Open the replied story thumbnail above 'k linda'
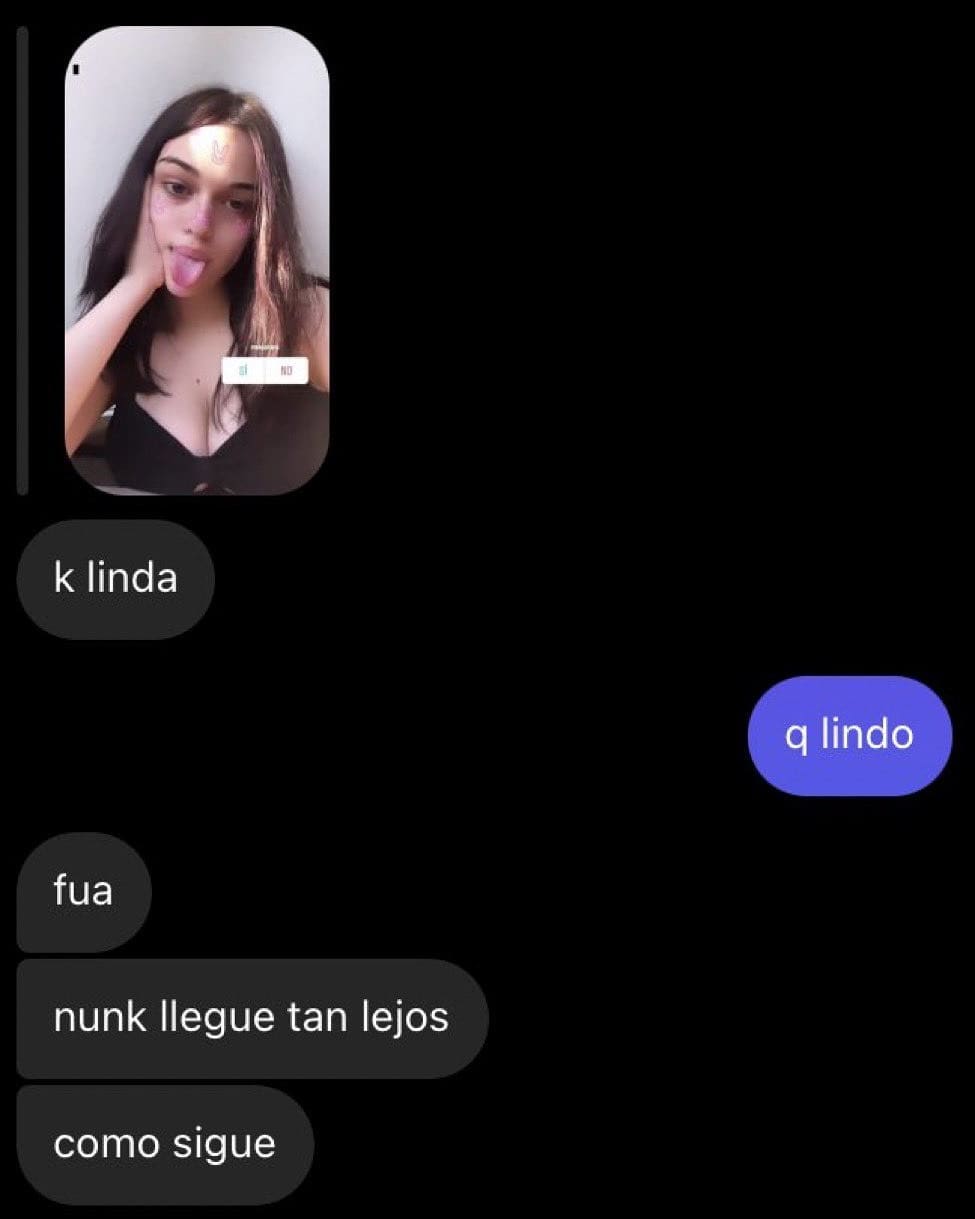Image resolution: width=975 pixels, height=1219 pixels. pos(197,260)
